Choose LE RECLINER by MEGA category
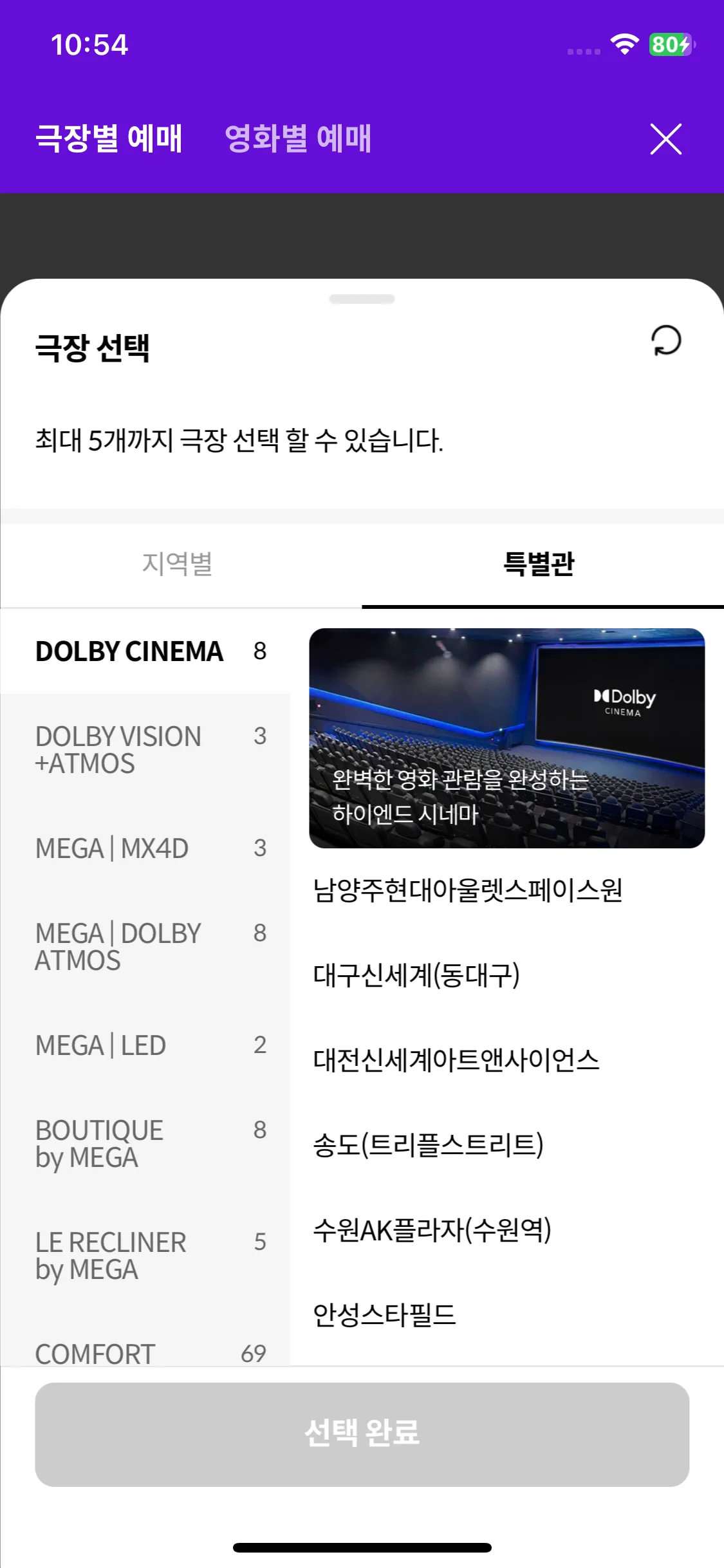Viewport: 724px width, 1568px height. [145, 1256]
